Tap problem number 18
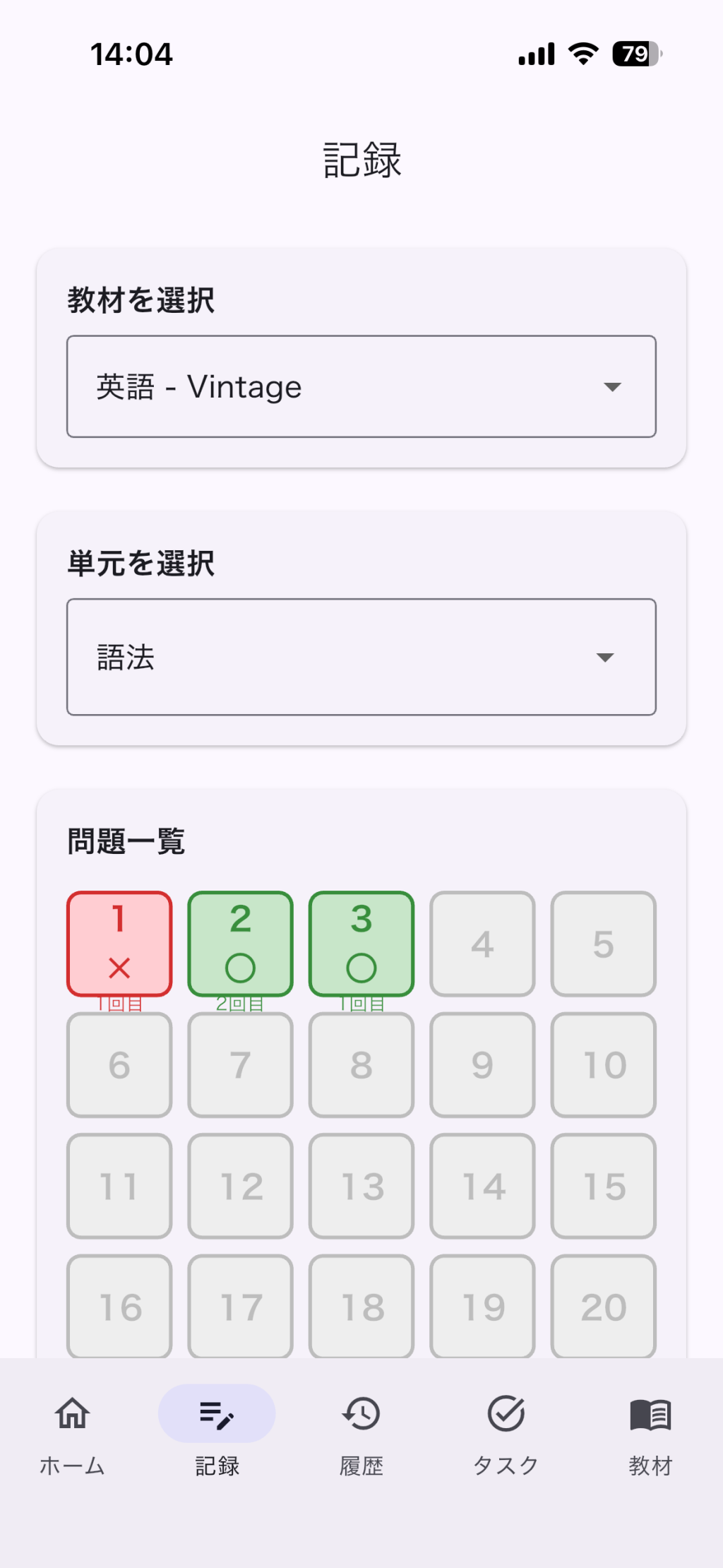The height and width of the screenshot is (1568, 723). [x=361, y=1306]
